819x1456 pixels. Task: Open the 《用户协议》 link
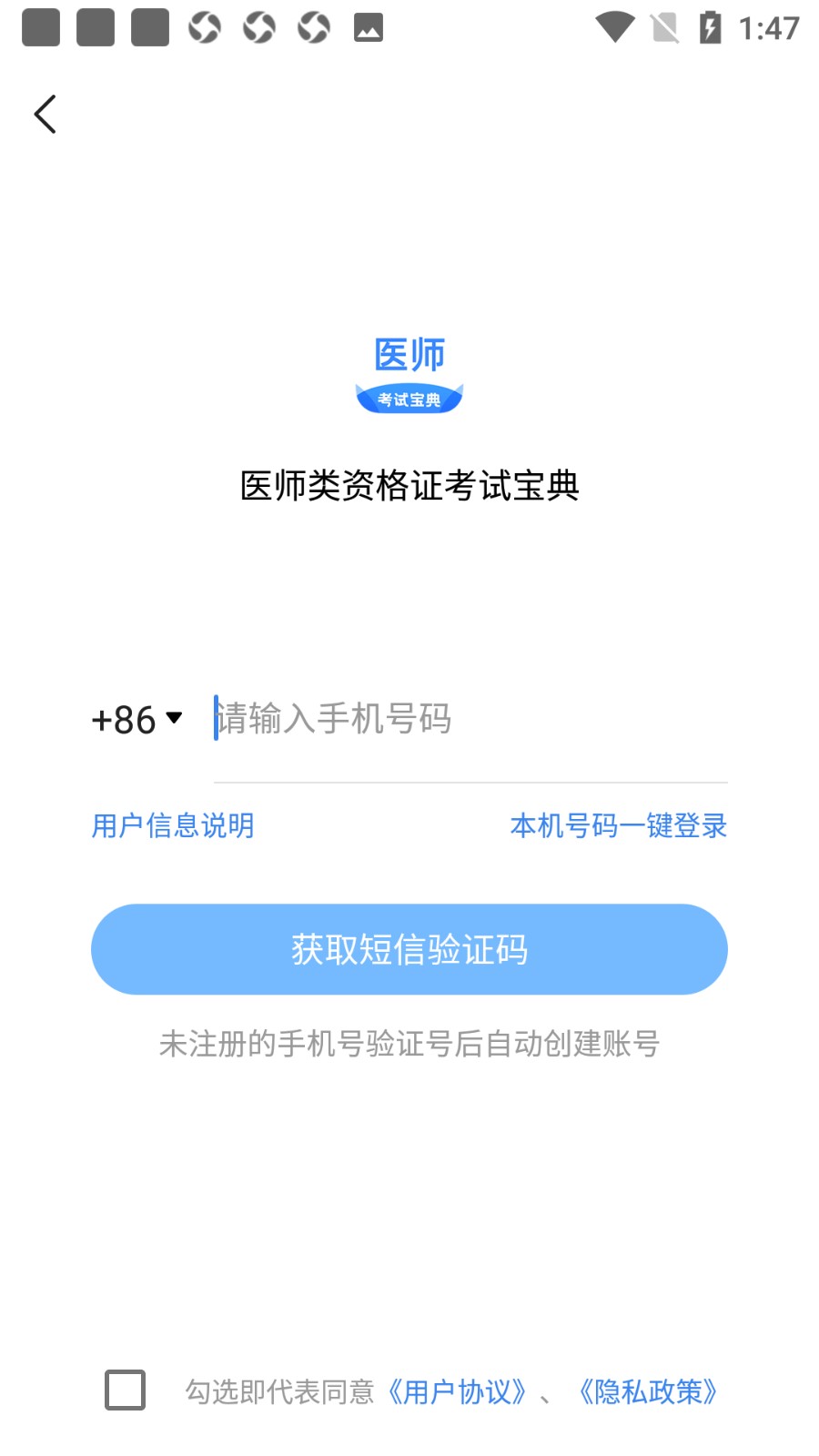pyautogui.click(x=457, y=1391)
